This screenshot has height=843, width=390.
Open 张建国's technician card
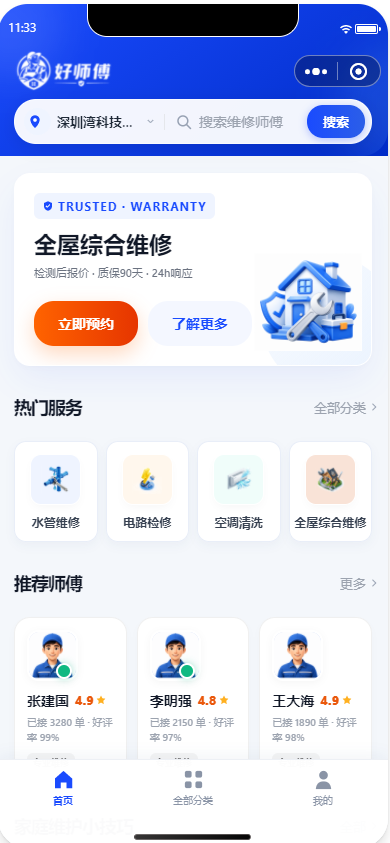(x=70, y=689)
